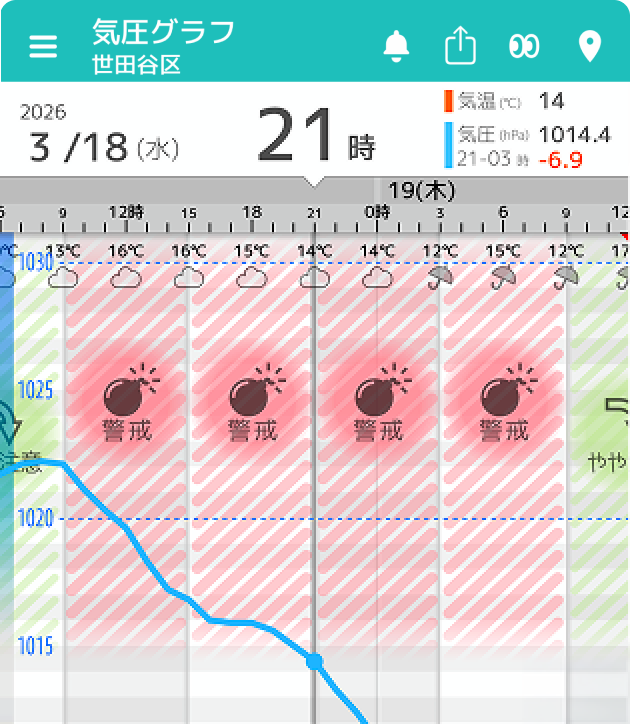Change location with the pin icon
The width and height of the screenshot is (630, 724).
[591, 47]
